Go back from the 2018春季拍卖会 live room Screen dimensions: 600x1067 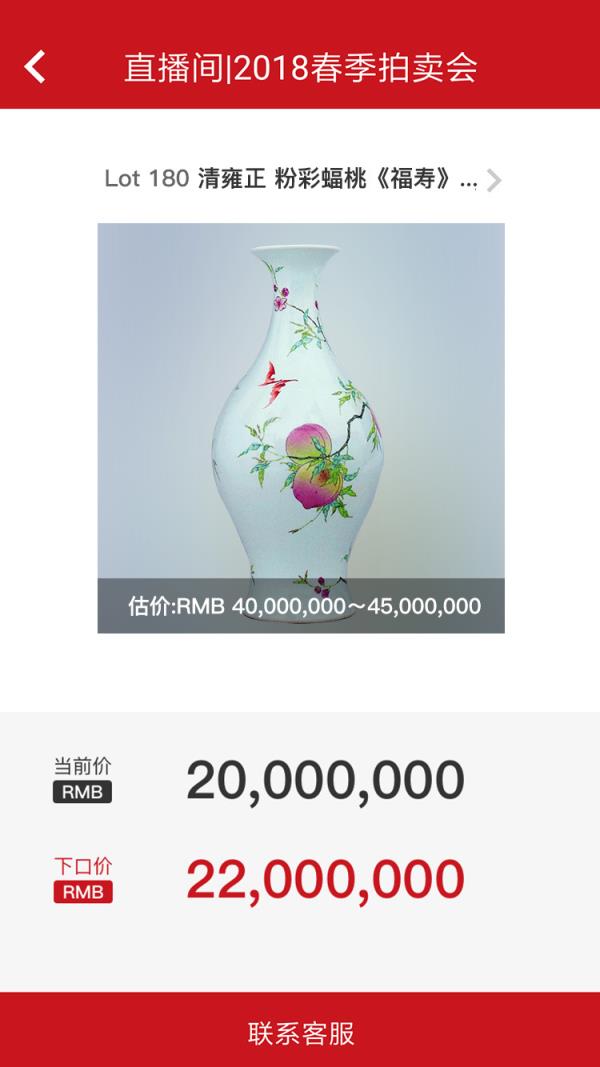pyautogui.click(x=35, y=67)
